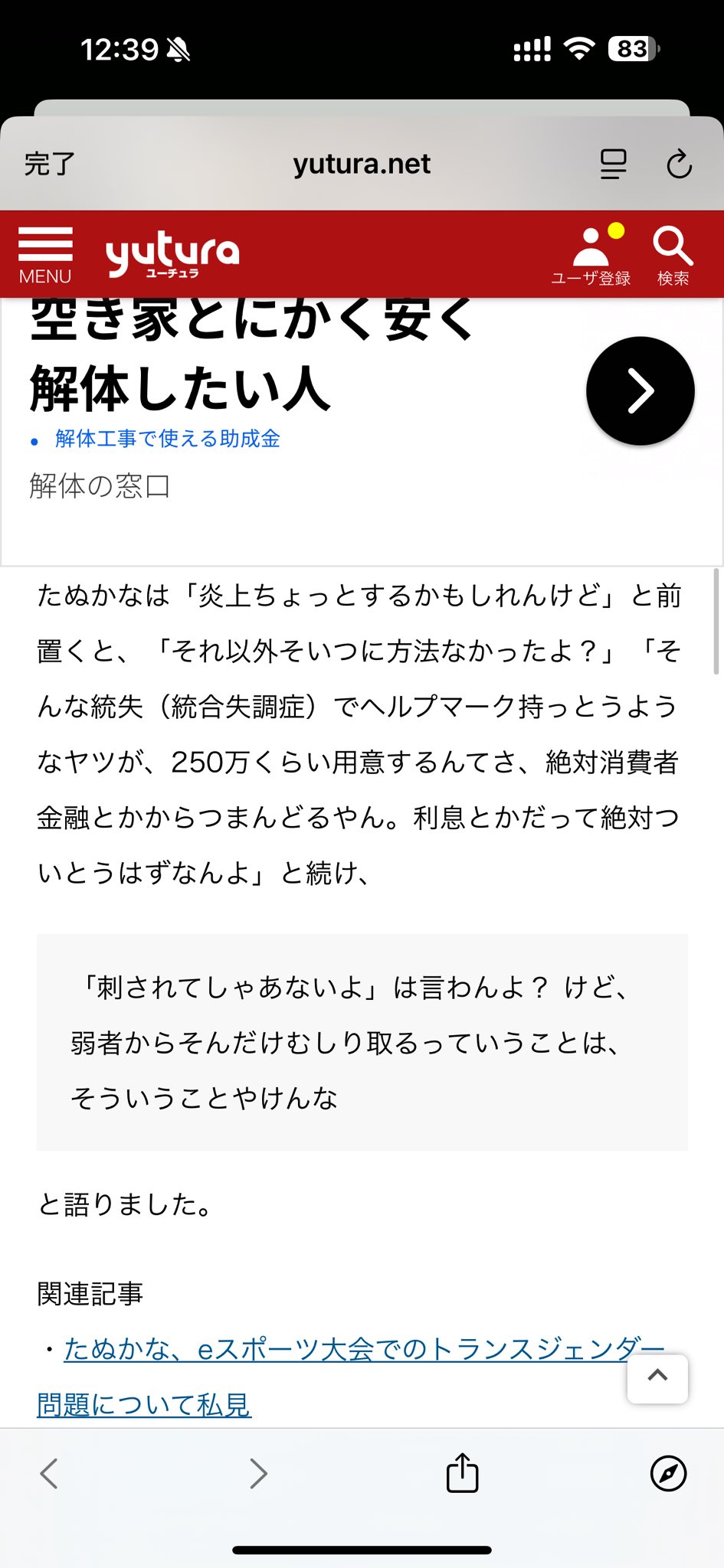Open related article about eスポーツ大会 transgender issue
The height and width of the screenshot is (1568, 724).
coord(351,1377)
